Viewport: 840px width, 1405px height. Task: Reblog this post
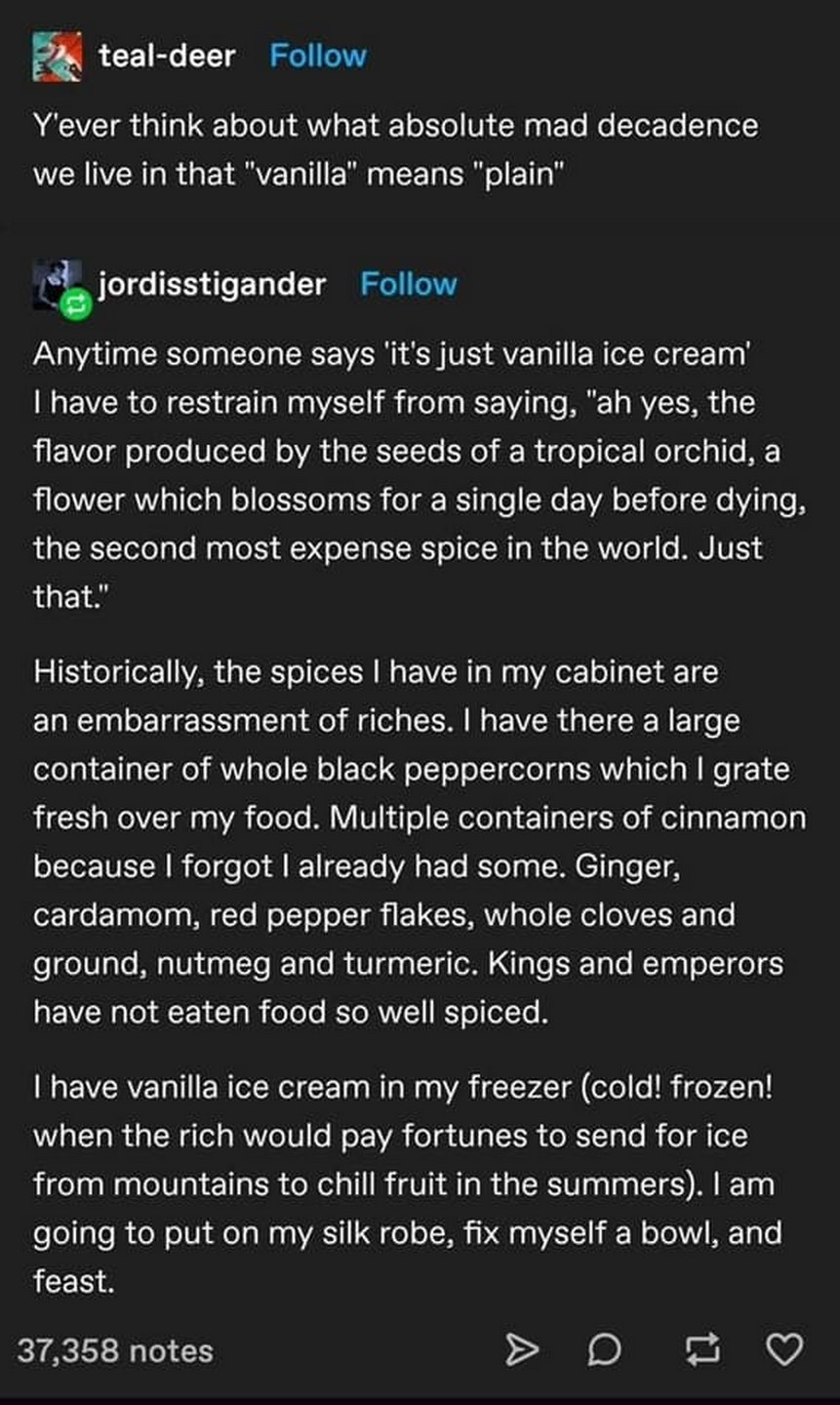tap(699, 1349)
